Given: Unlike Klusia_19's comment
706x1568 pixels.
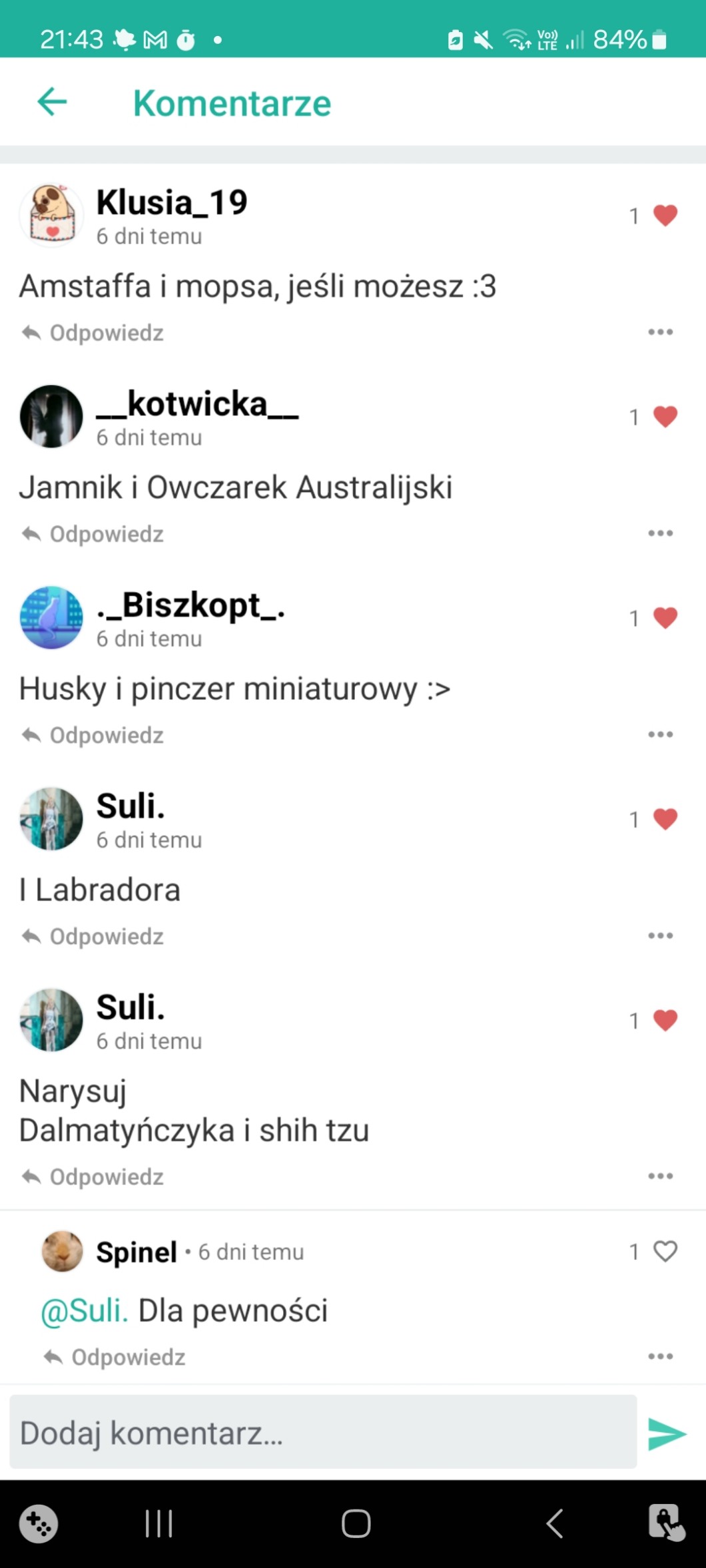Looking at the screenshot, I should click(665, 215).
